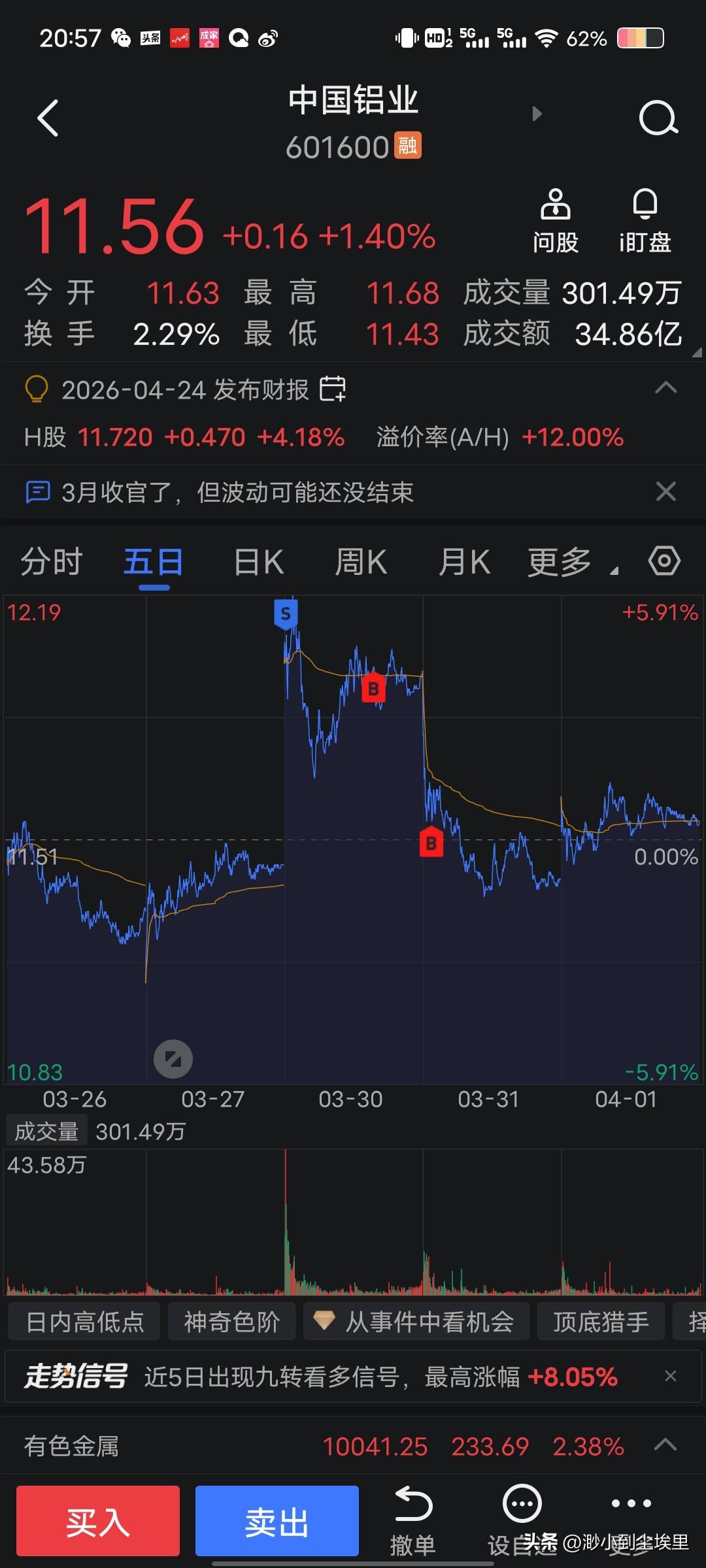Switch to the 月K chart tab
The height and width of the screenshot is (1568, 706).
pyautogui.click(x=464, y=562)
